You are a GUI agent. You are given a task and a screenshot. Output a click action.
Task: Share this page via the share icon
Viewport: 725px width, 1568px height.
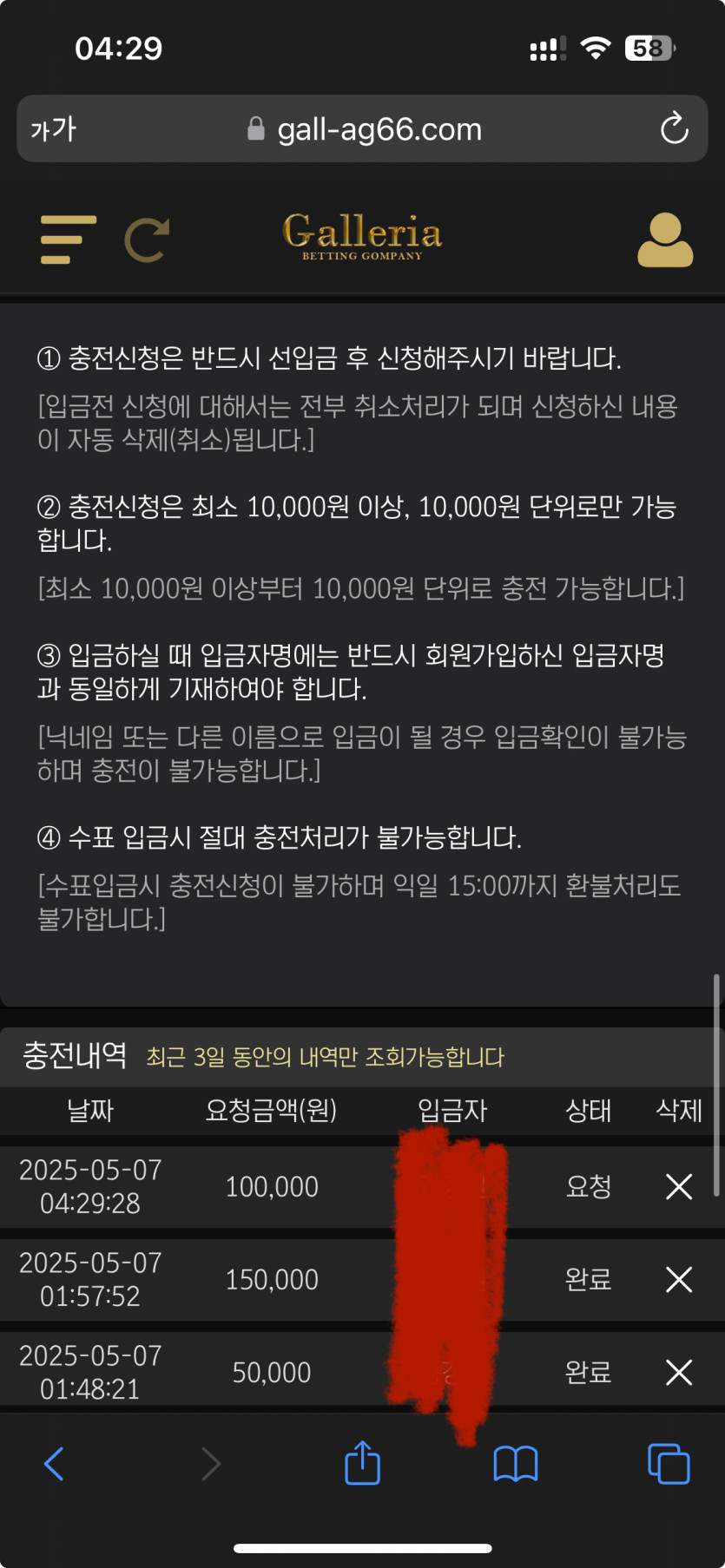362,1463
